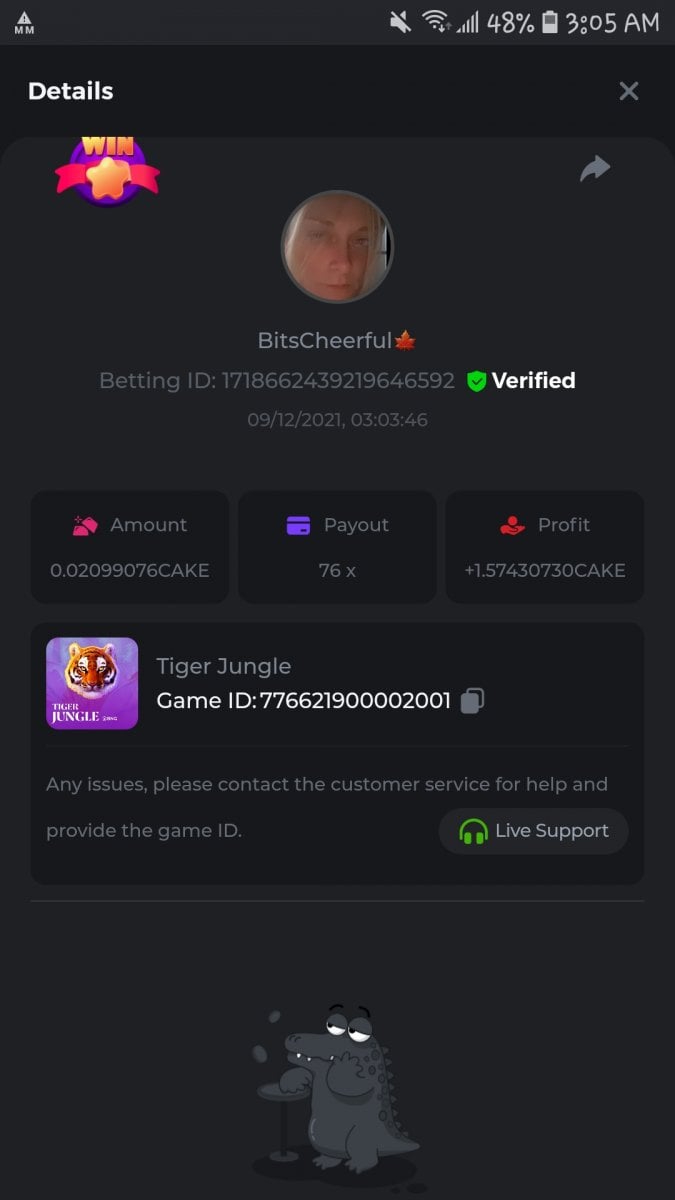The image size is (675, 1200).
Task: Contact Live Support
Action: click(533, 831)
